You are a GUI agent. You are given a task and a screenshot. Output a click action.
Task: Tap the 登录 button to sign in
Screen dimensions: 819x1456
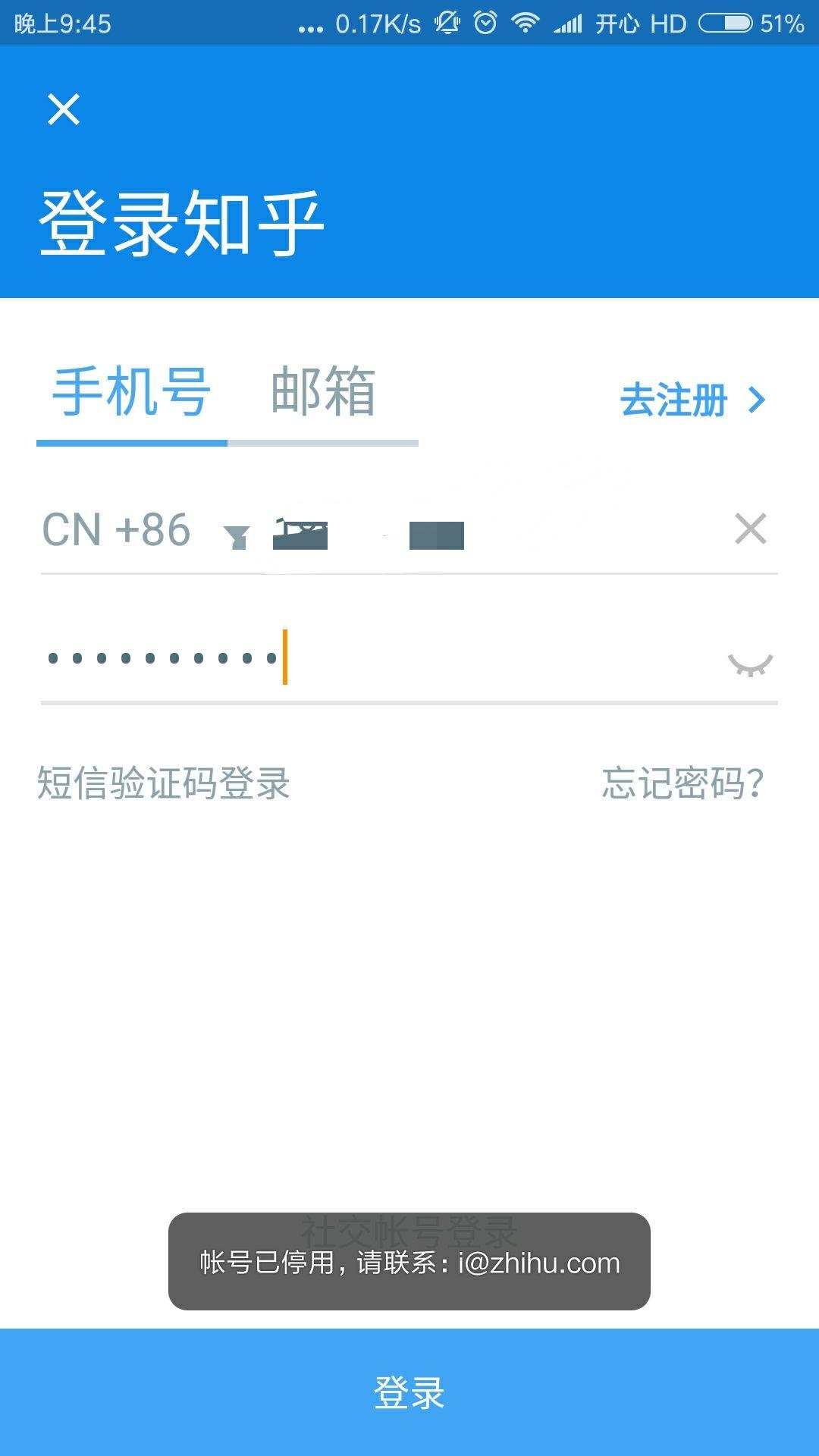(x=409, y=1392)
